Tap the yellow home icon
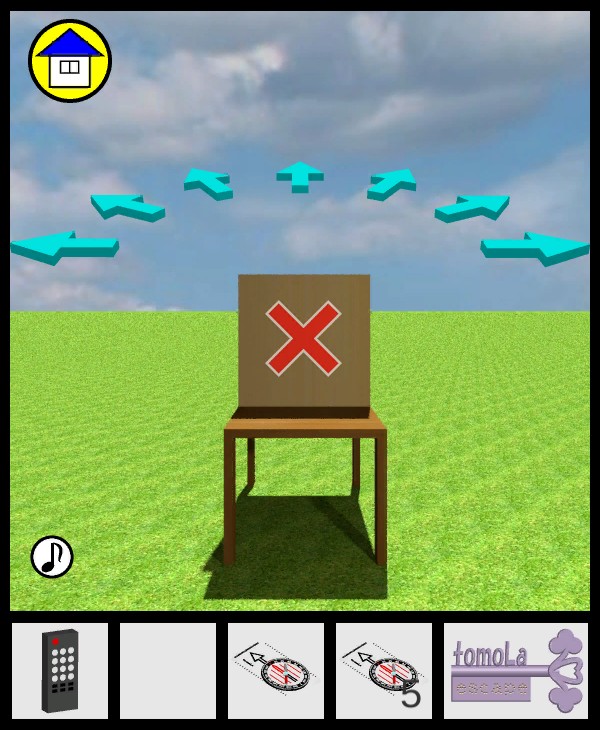 point(70,61)
